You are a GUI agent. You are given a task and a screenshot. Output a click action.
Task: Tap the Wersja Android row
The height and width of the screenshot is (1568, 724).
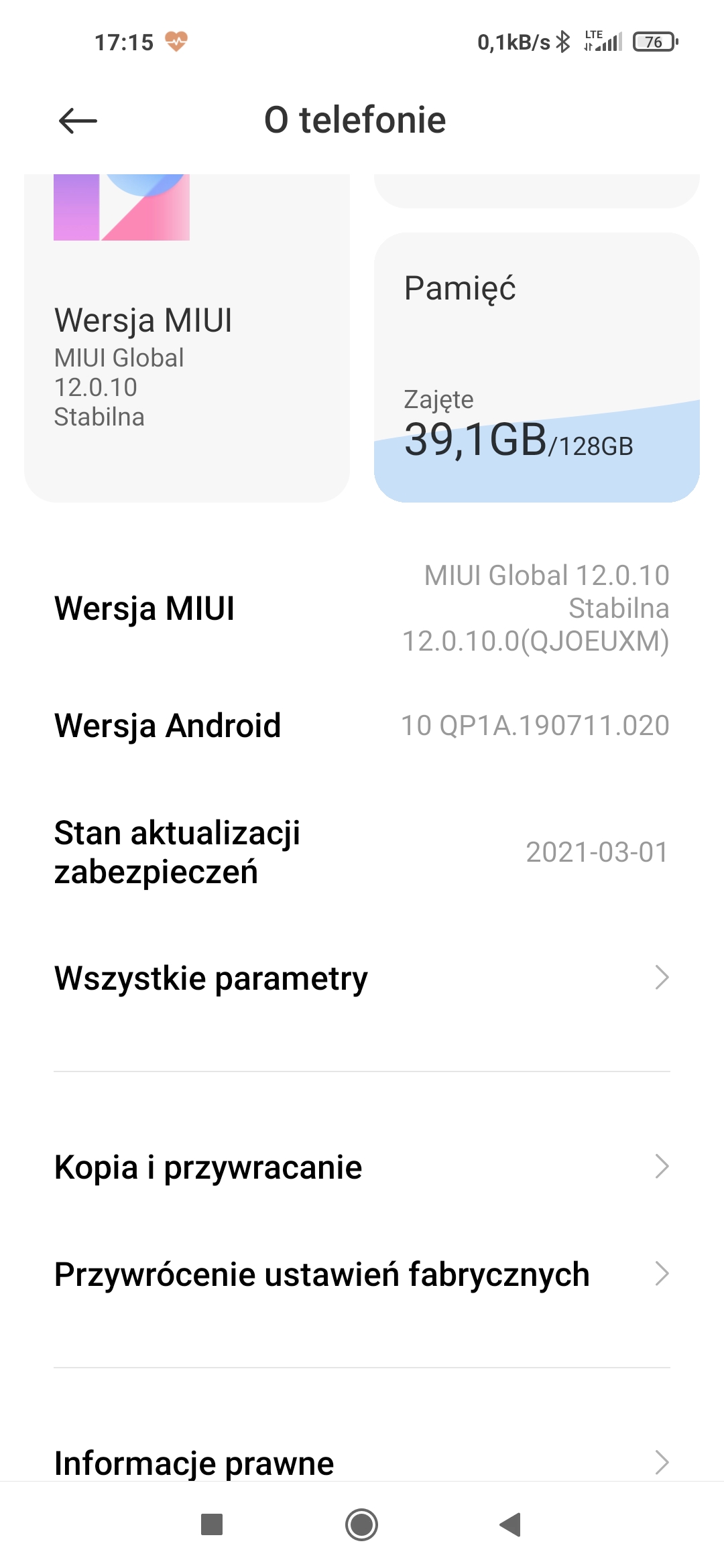tap(362, 726)
